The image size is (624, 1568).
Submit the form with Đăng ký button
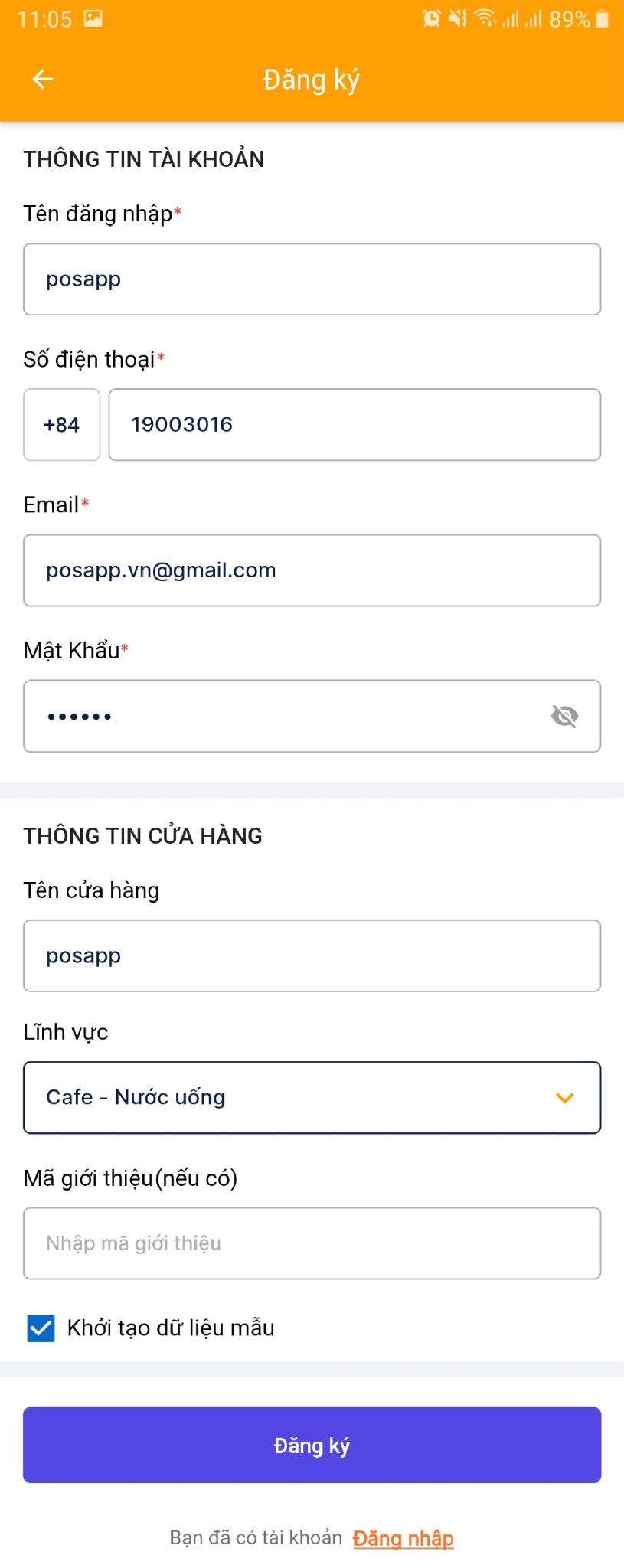pyautogui.click(x=312, y=1445)
